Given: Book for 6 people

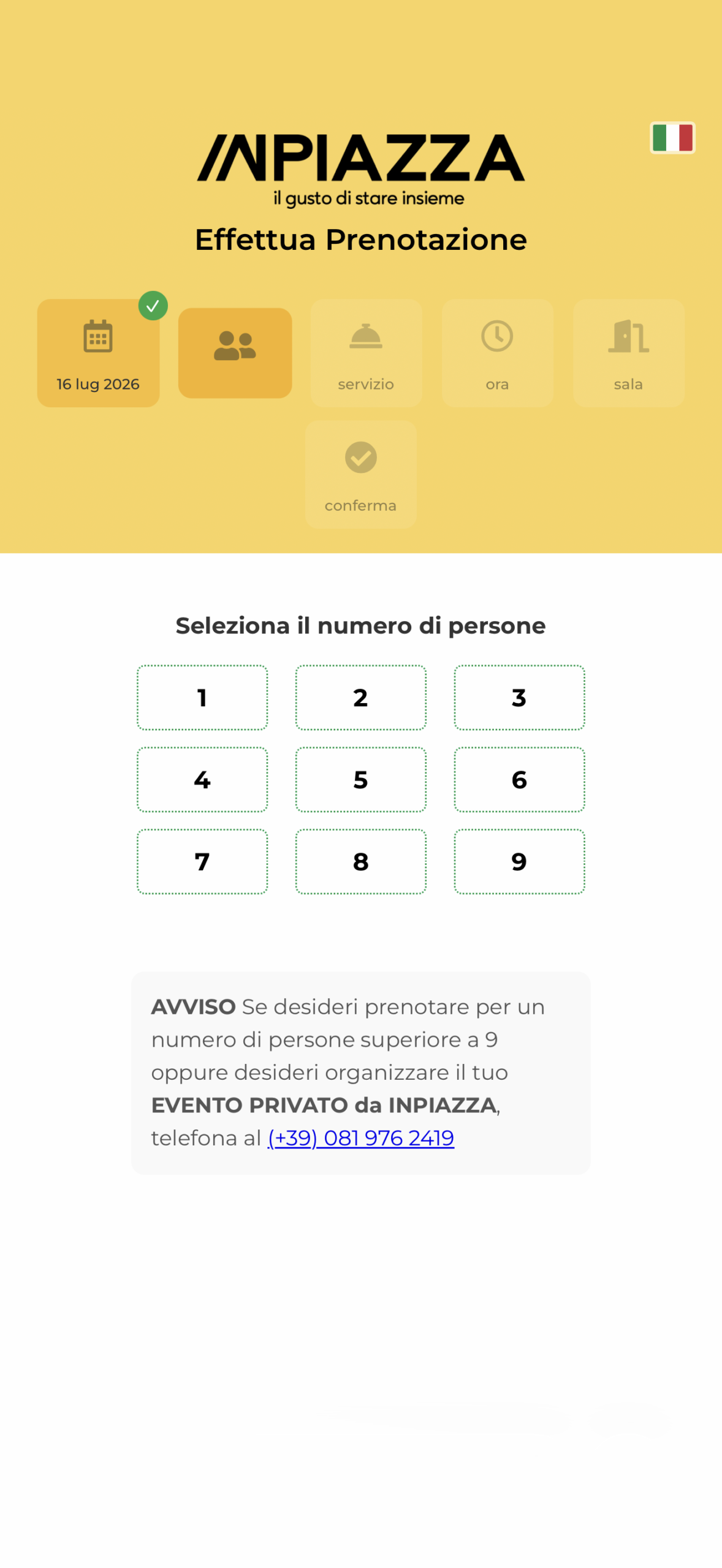Looking at the screenshot, I should coord(519,780).
